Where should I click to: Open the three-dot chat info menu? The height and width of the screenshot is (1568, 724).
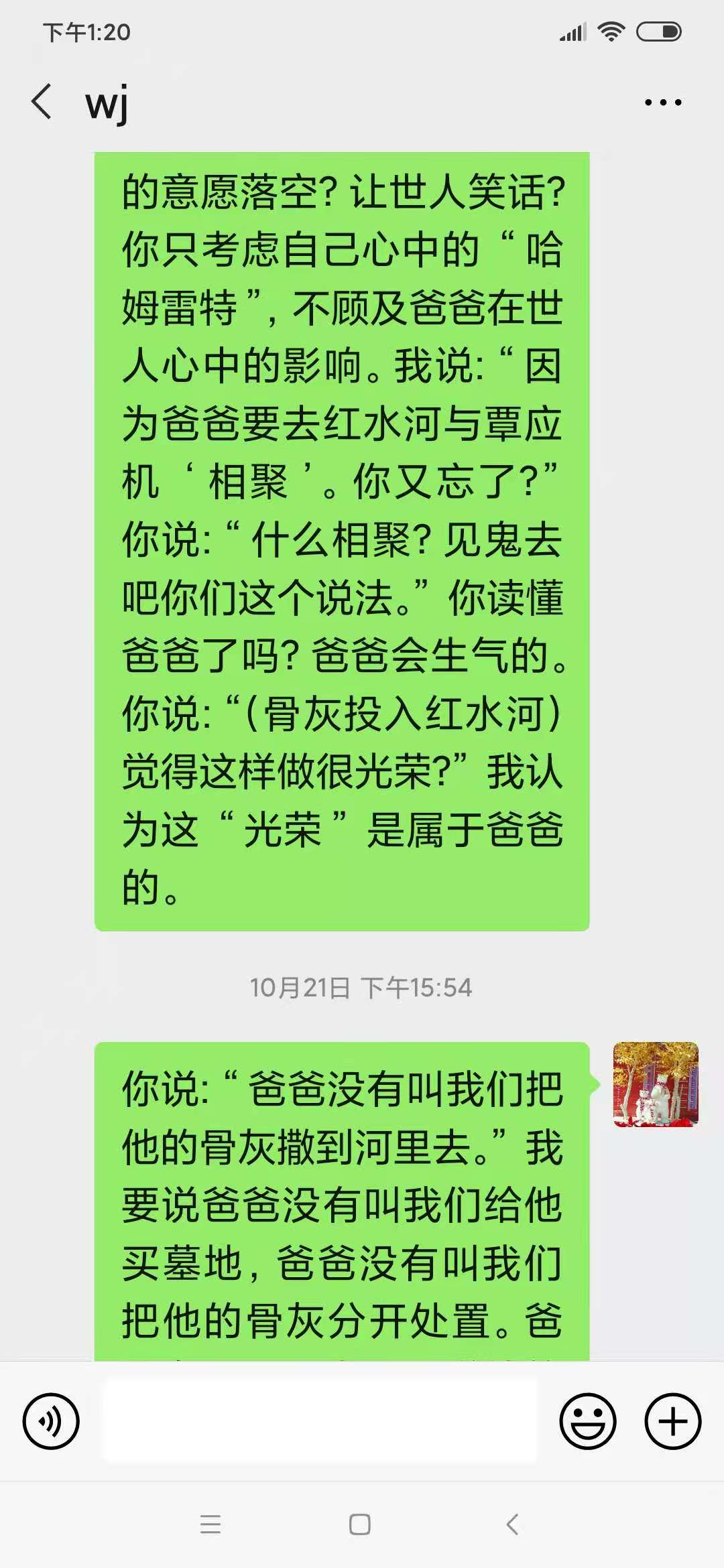662,103
